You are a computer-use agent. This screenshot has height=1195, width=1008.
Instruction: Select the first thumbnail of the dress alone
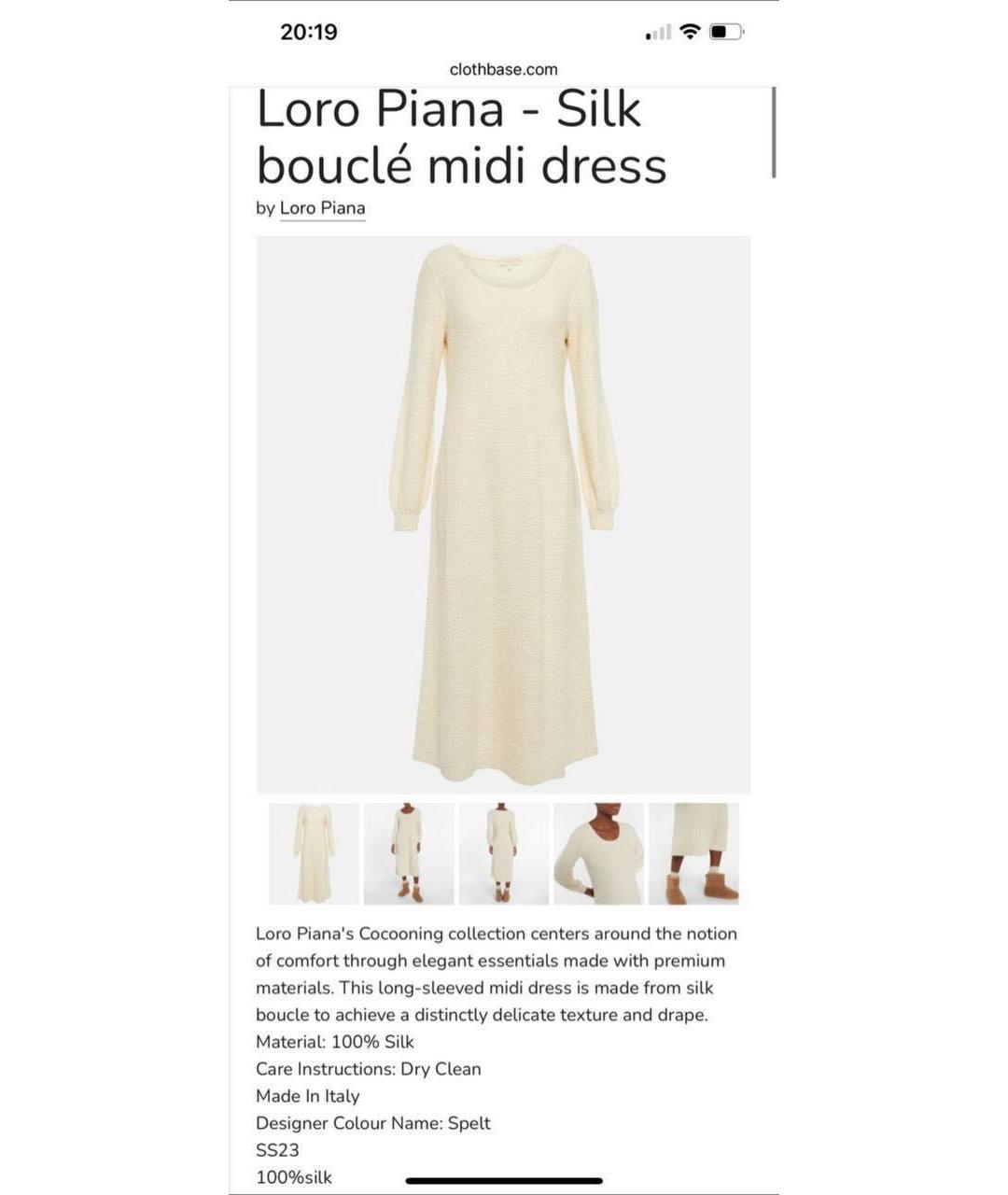click(x=314, y=853)
